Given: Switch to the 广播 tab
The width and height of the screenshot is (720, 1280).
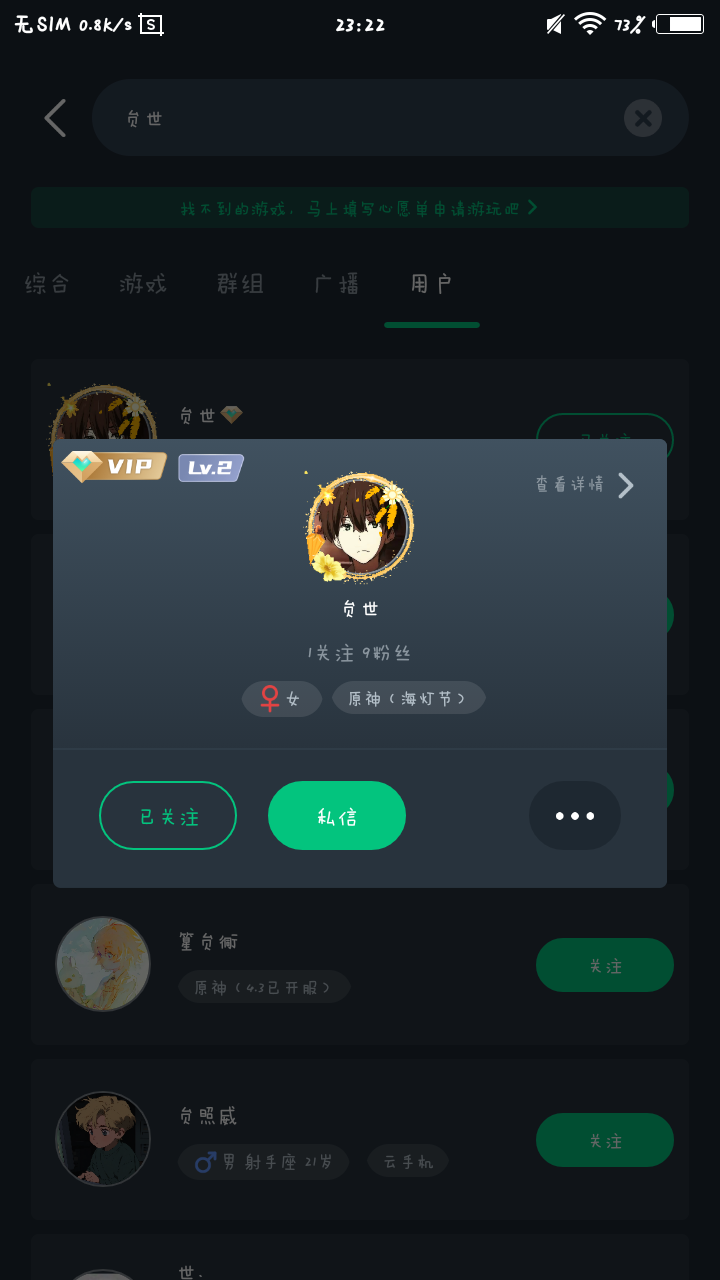Looking at the screenshot, I should point(336,284).
